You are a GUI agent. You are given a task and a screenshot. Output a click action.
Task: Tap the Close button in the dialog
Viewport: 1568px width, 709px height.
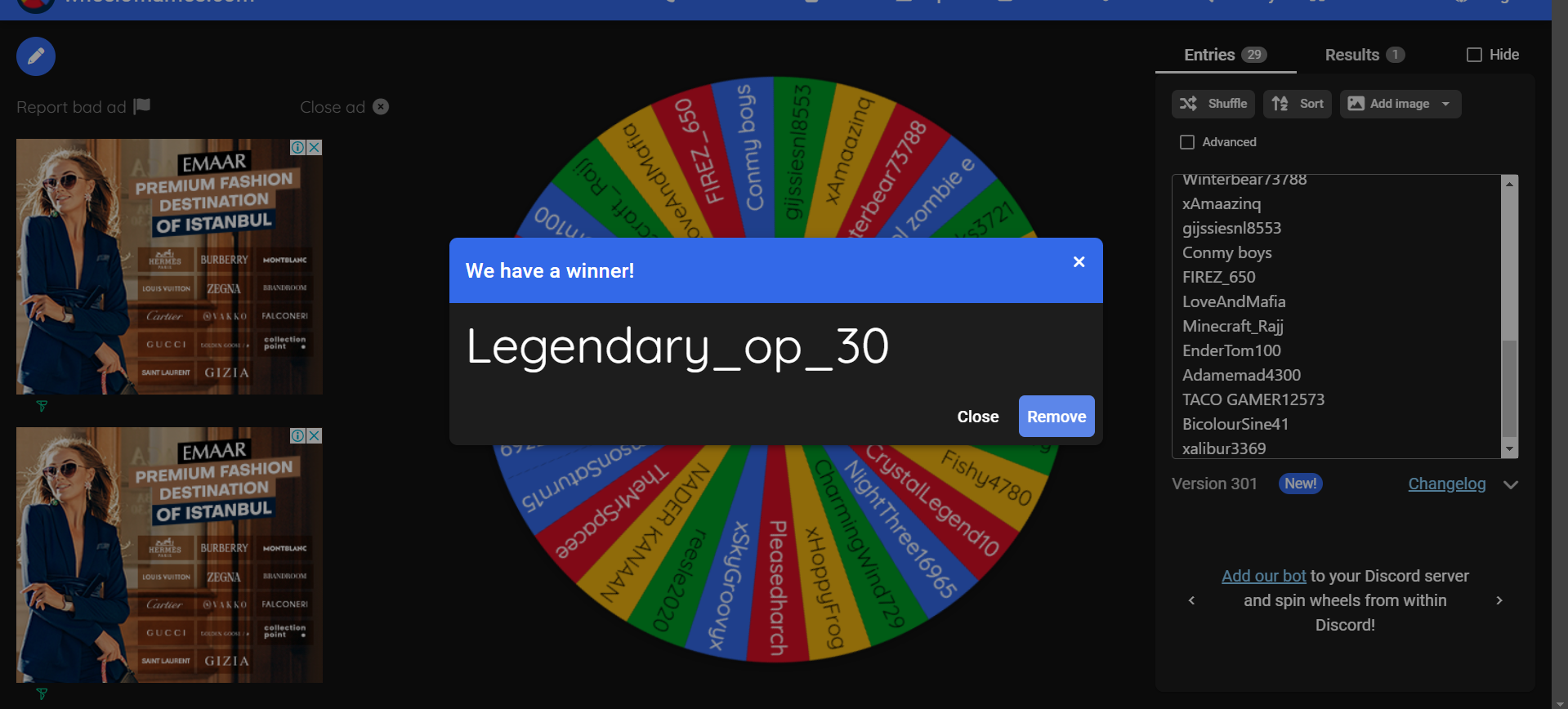click(x=978, y=417)
